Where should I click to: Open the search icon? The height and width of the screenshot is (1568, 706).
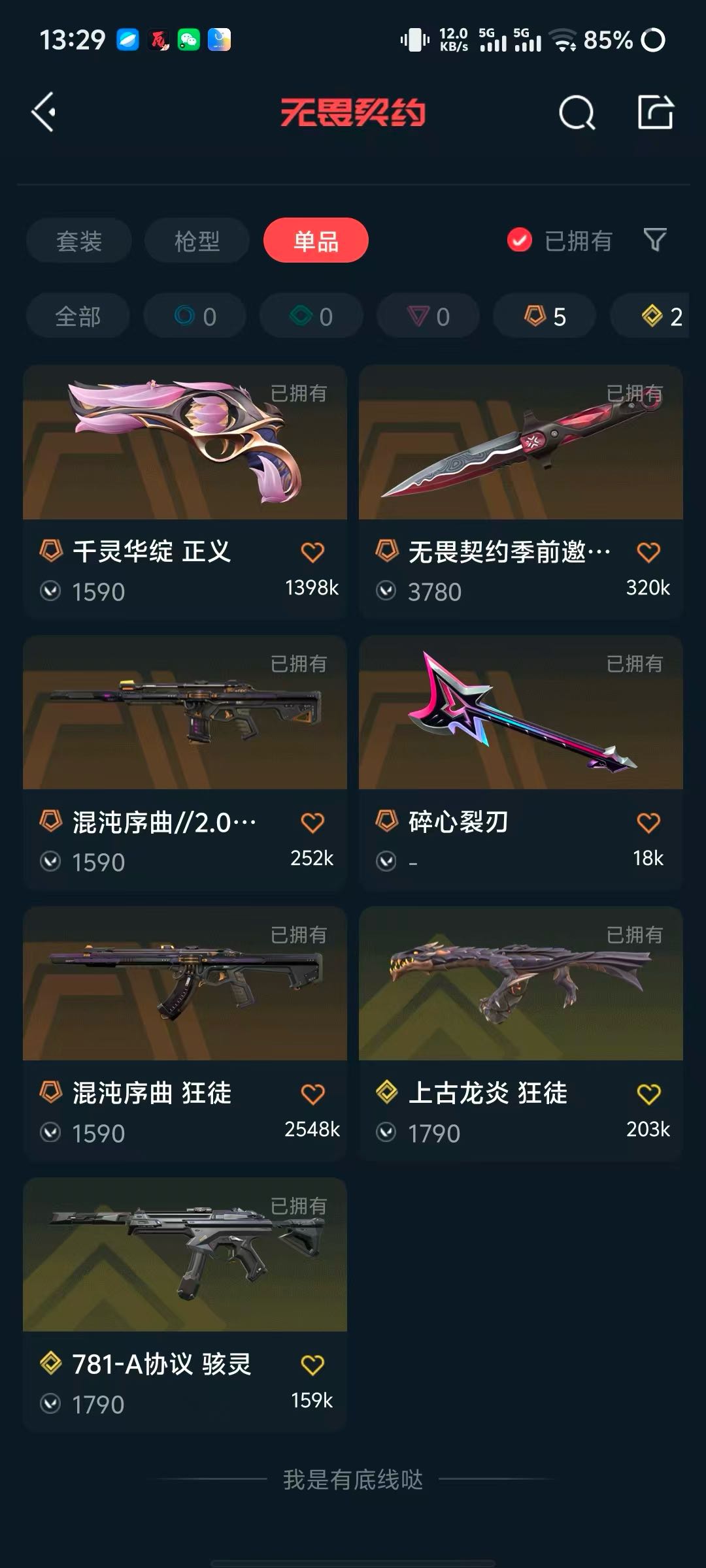point(577,112)
